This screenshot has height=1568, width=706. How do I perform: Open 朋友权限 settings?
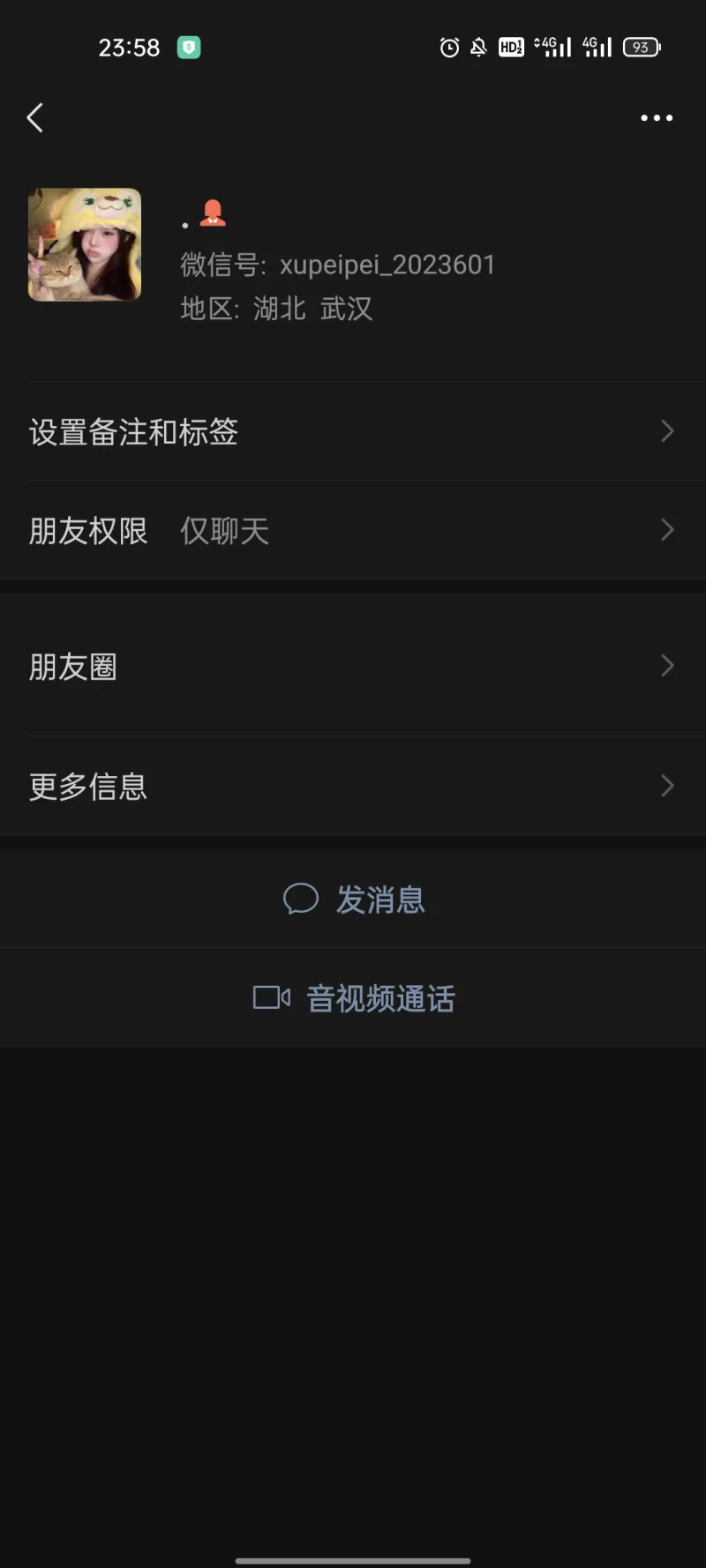(x=353, y=530)
